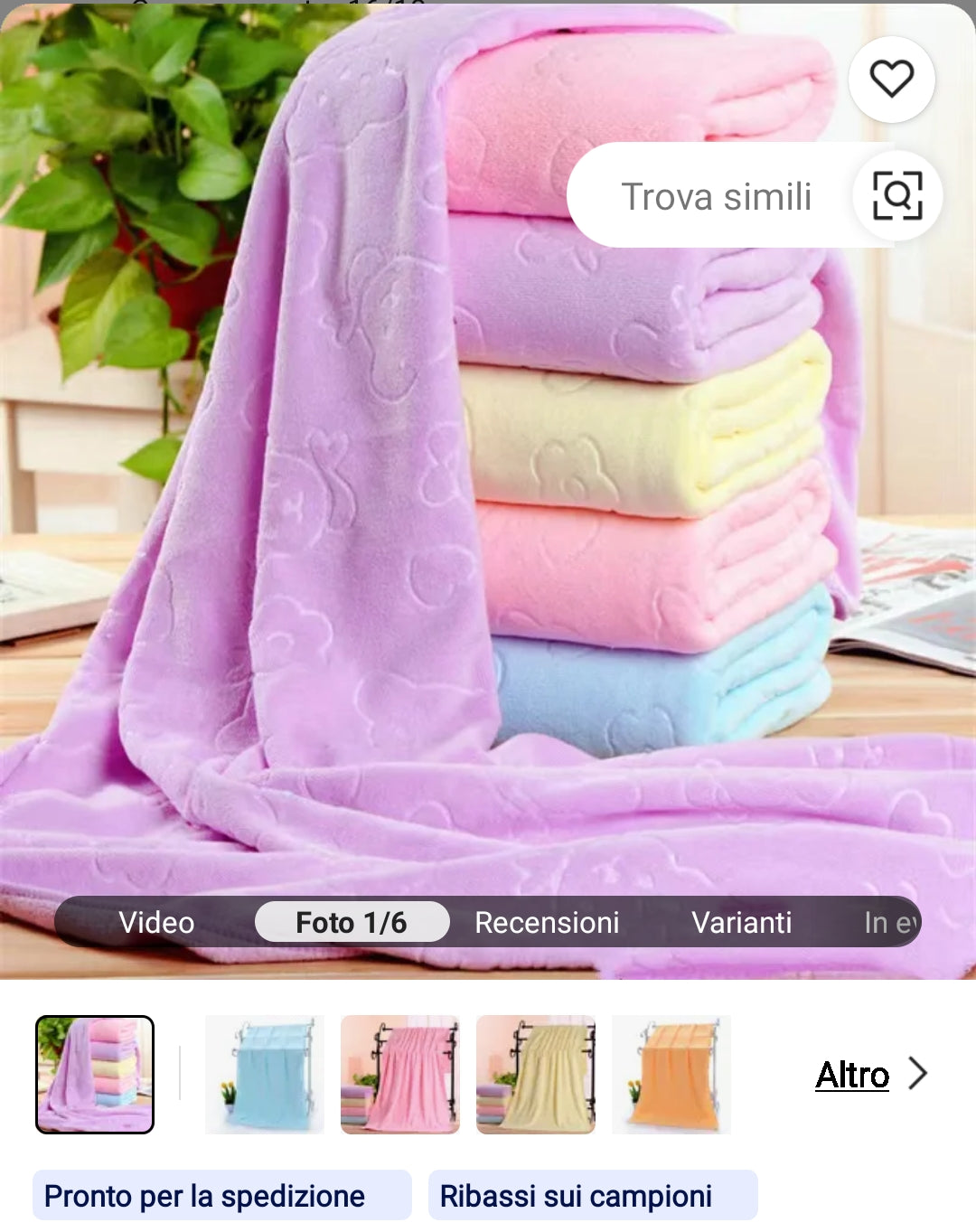Viewport: 976px width, 1232px height.
Task: Tap Trova simili image search button
Action: (x=896, y=195)
